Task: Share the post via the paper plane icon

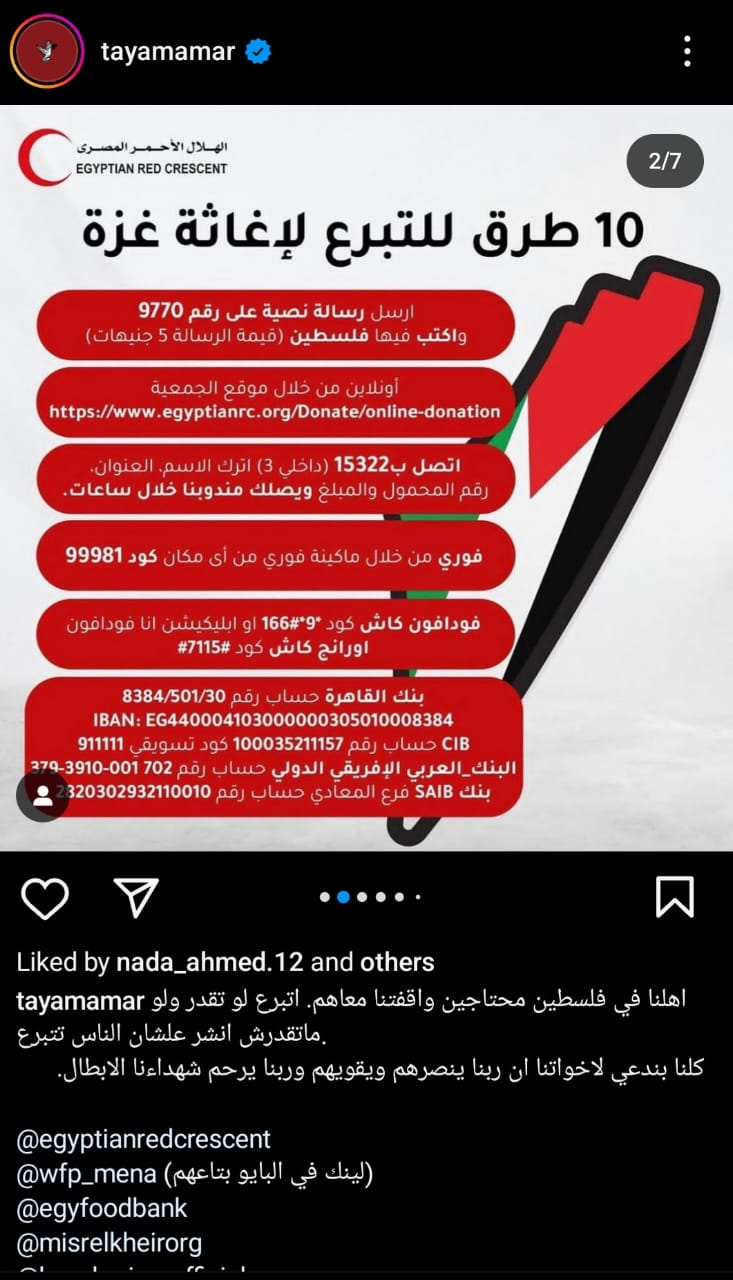Action: (x=136, y=897)
